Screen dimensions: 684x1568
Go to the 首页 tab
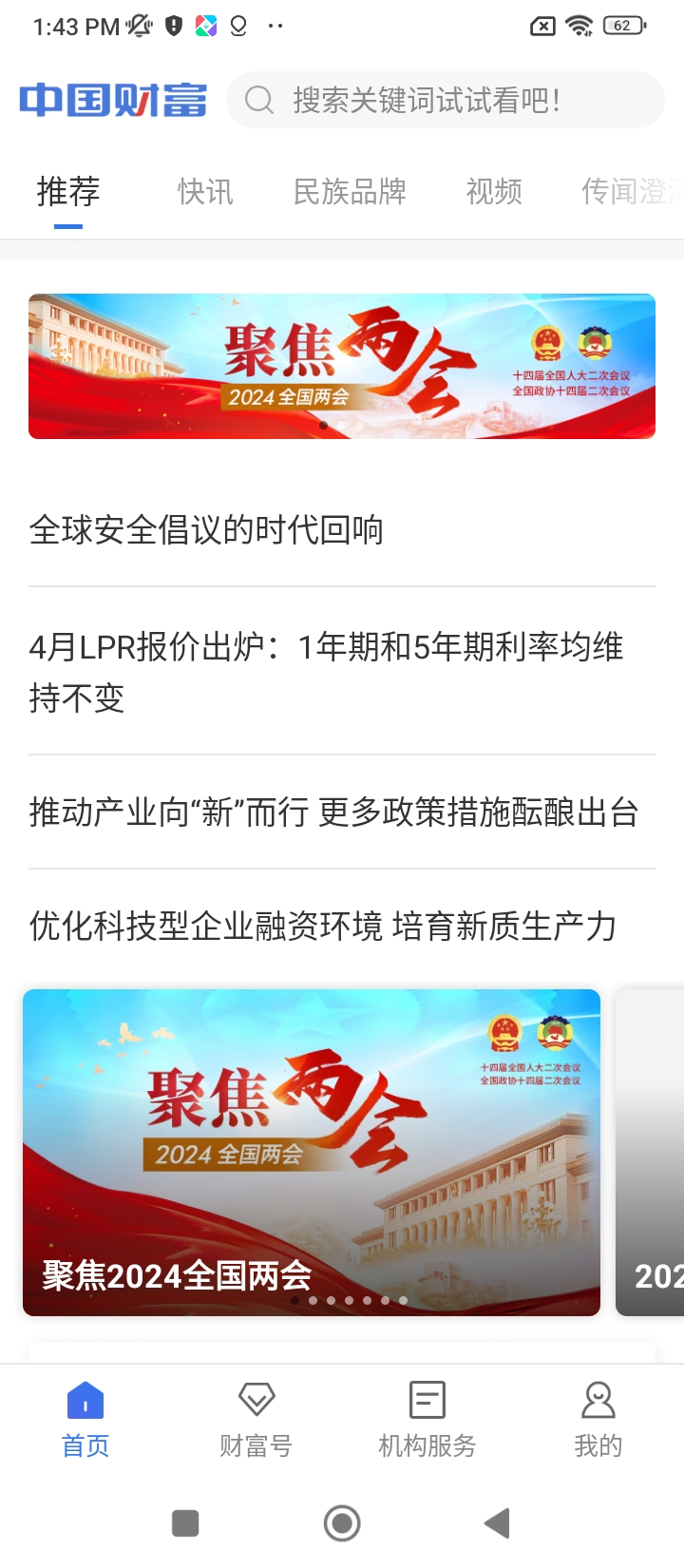[x=85, y=1419]
